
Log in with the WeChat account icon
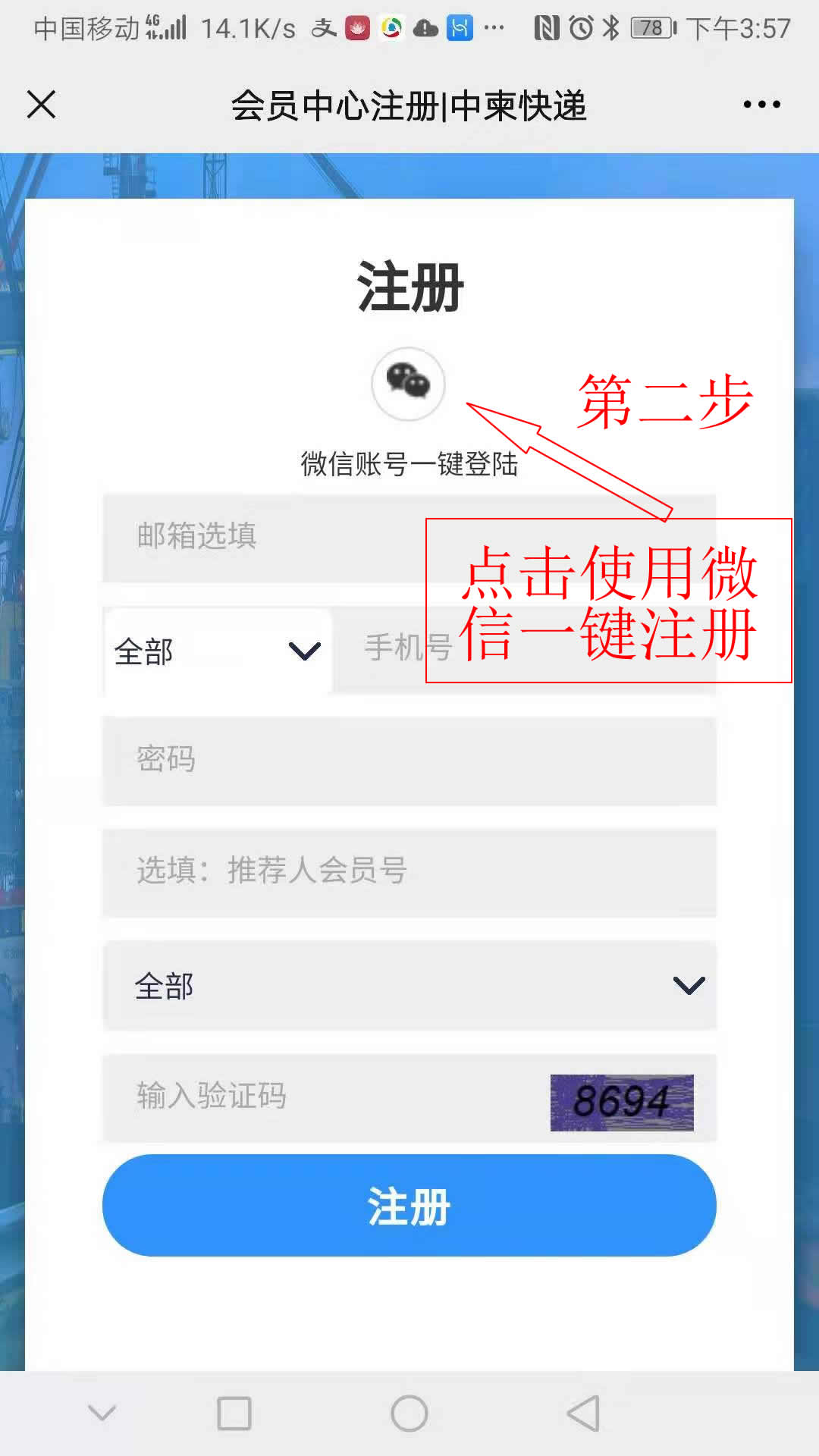[x=408, y=383]
